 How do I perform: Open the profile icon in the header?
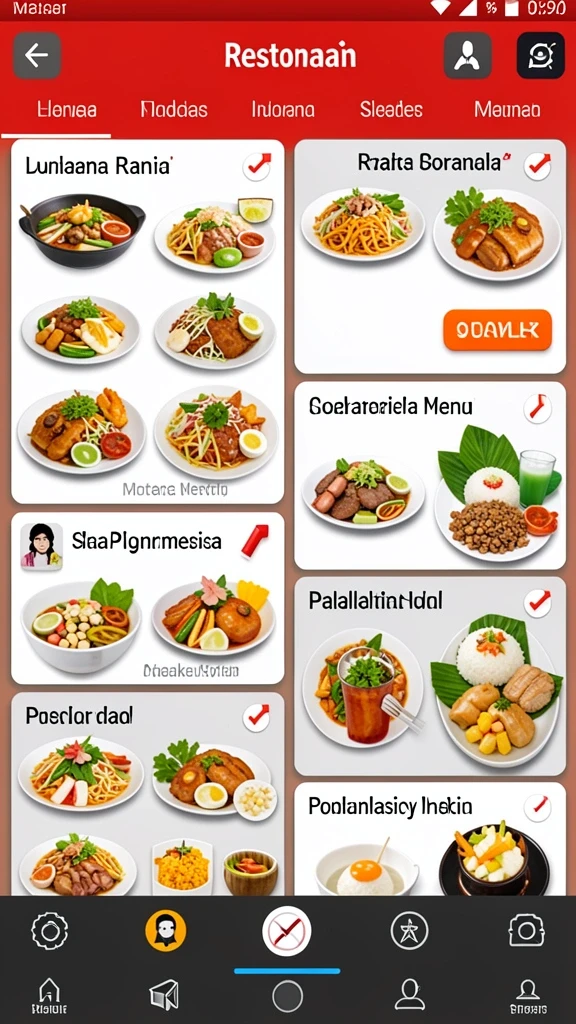point(468,56)
